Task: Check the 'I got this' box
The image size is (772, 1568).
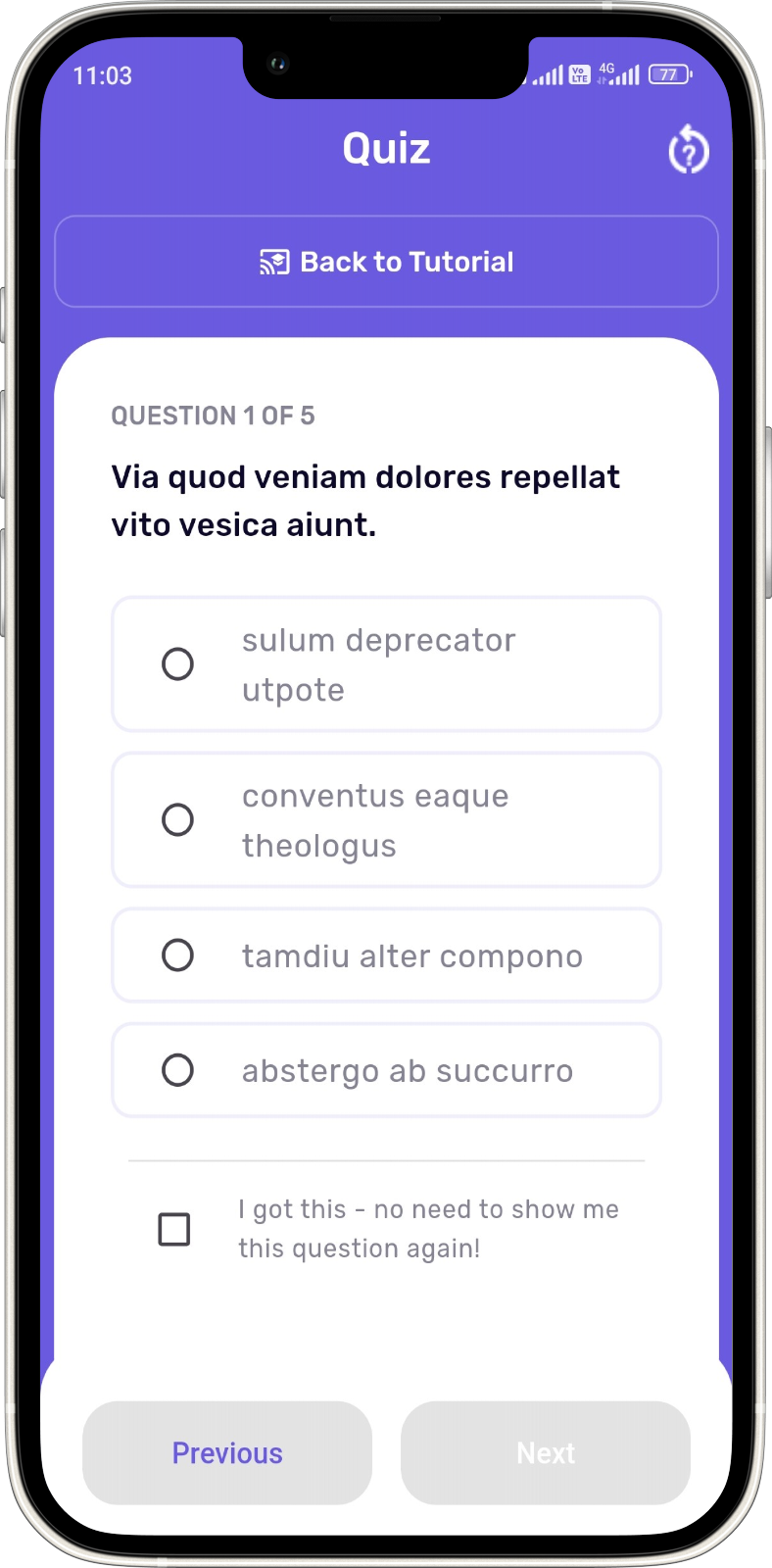Action: [174, 1229]
